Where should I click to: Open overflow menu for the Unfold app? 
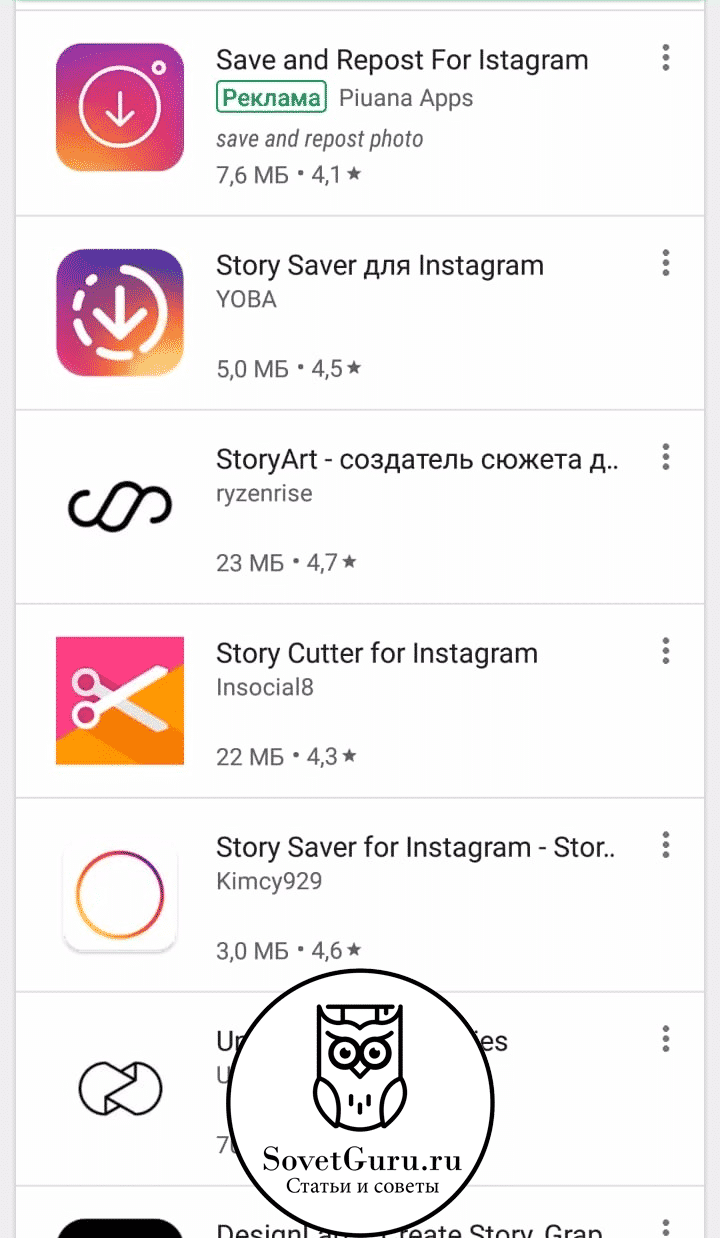[x=666, y=1039]
